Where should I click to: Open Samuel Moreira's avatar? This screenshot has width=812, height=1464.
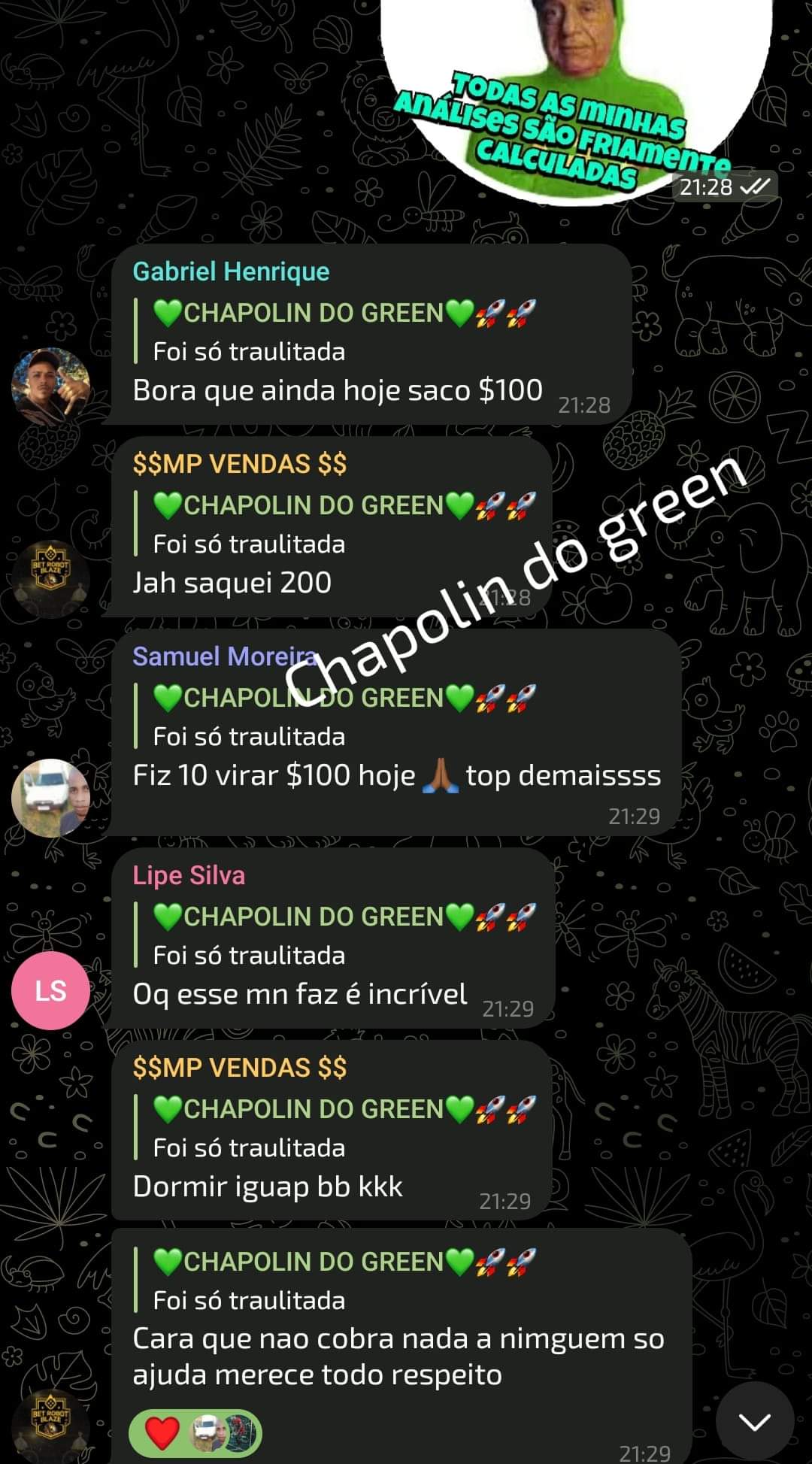point(50,798)
